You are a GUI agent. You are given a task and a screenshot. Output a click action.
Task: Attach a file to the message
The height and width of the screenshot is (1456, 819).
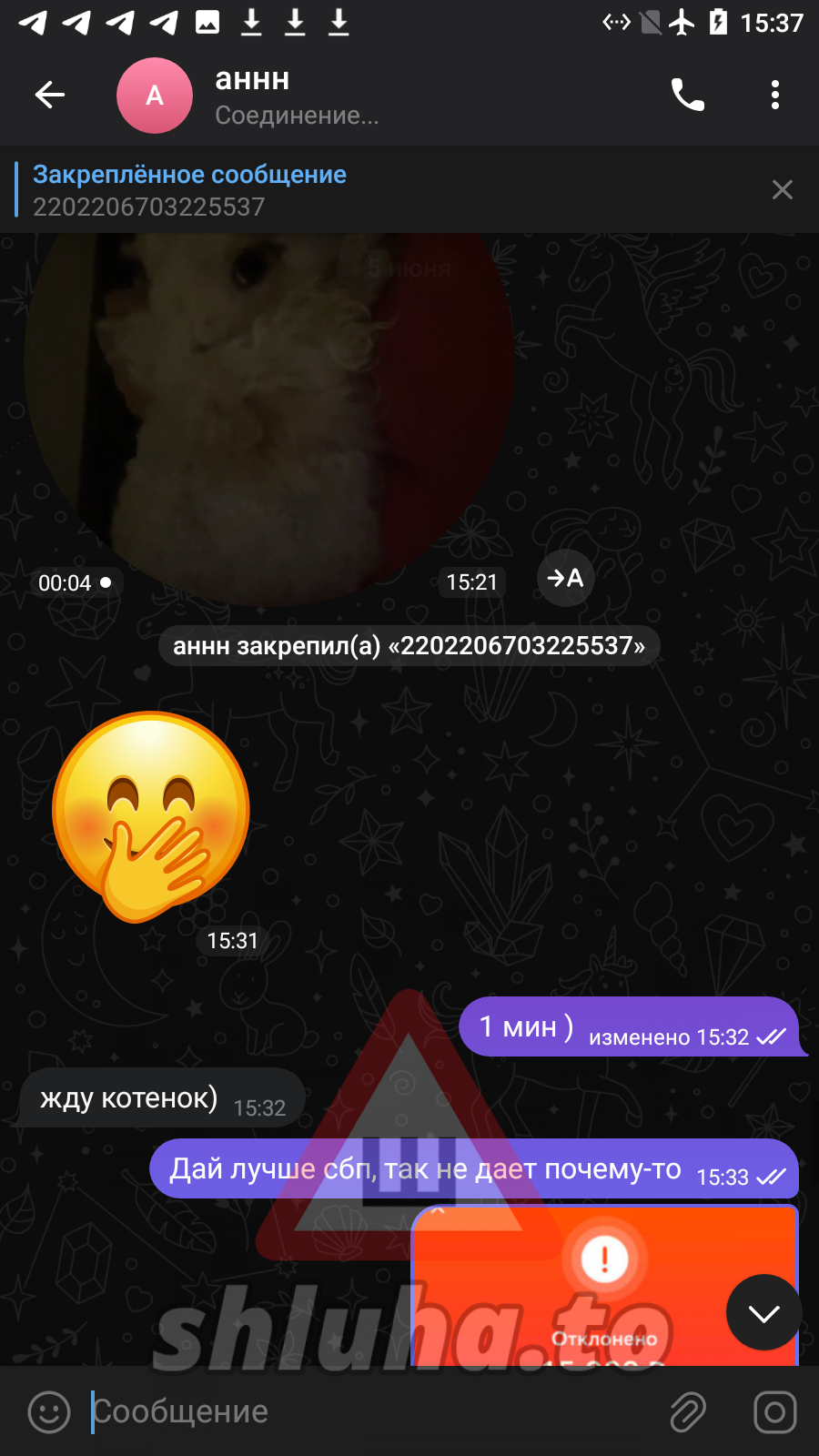tap(688, 1412)
